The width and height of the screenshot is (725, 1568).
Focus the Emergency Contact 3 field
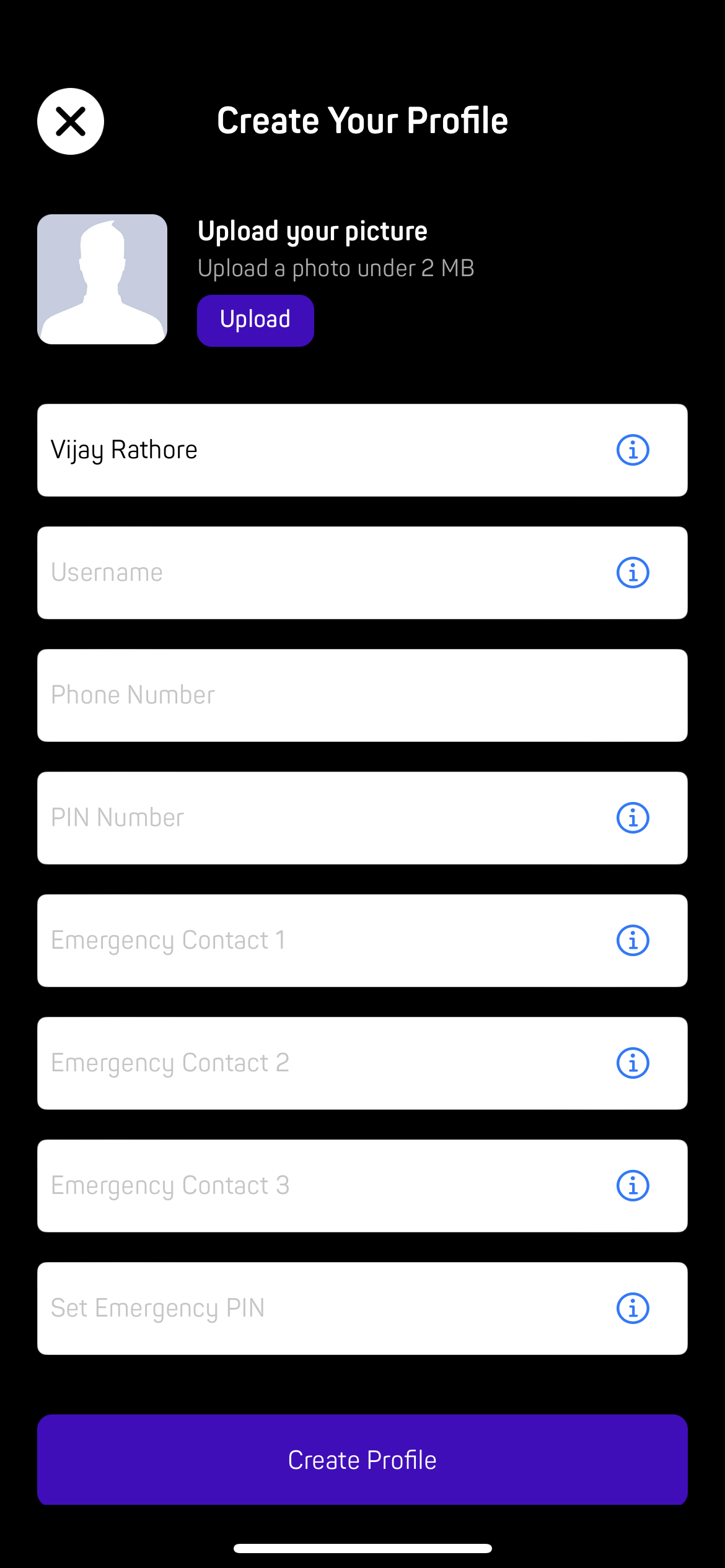(362, 1186)
